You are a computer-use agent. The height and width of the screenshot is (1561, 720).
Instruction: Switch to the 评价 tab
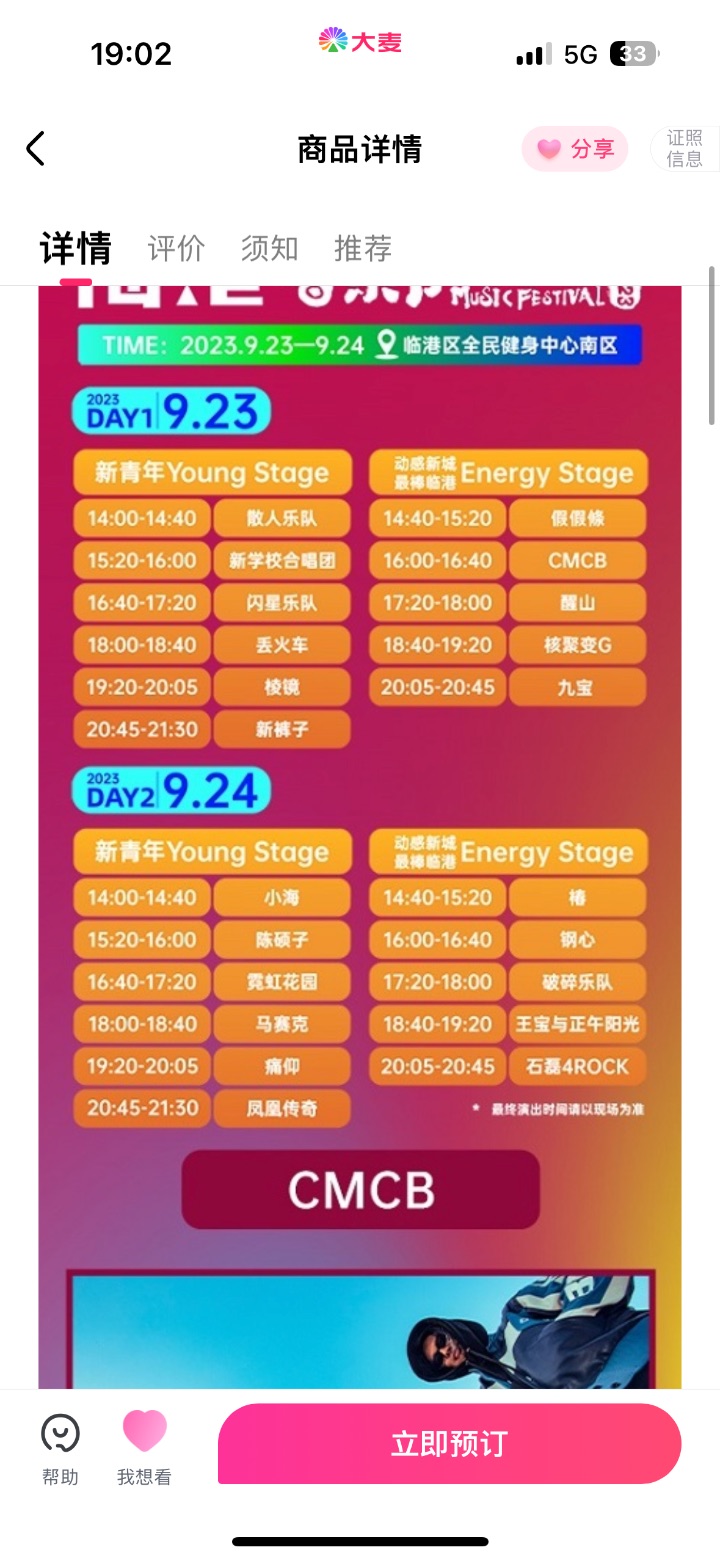[176, 248]
